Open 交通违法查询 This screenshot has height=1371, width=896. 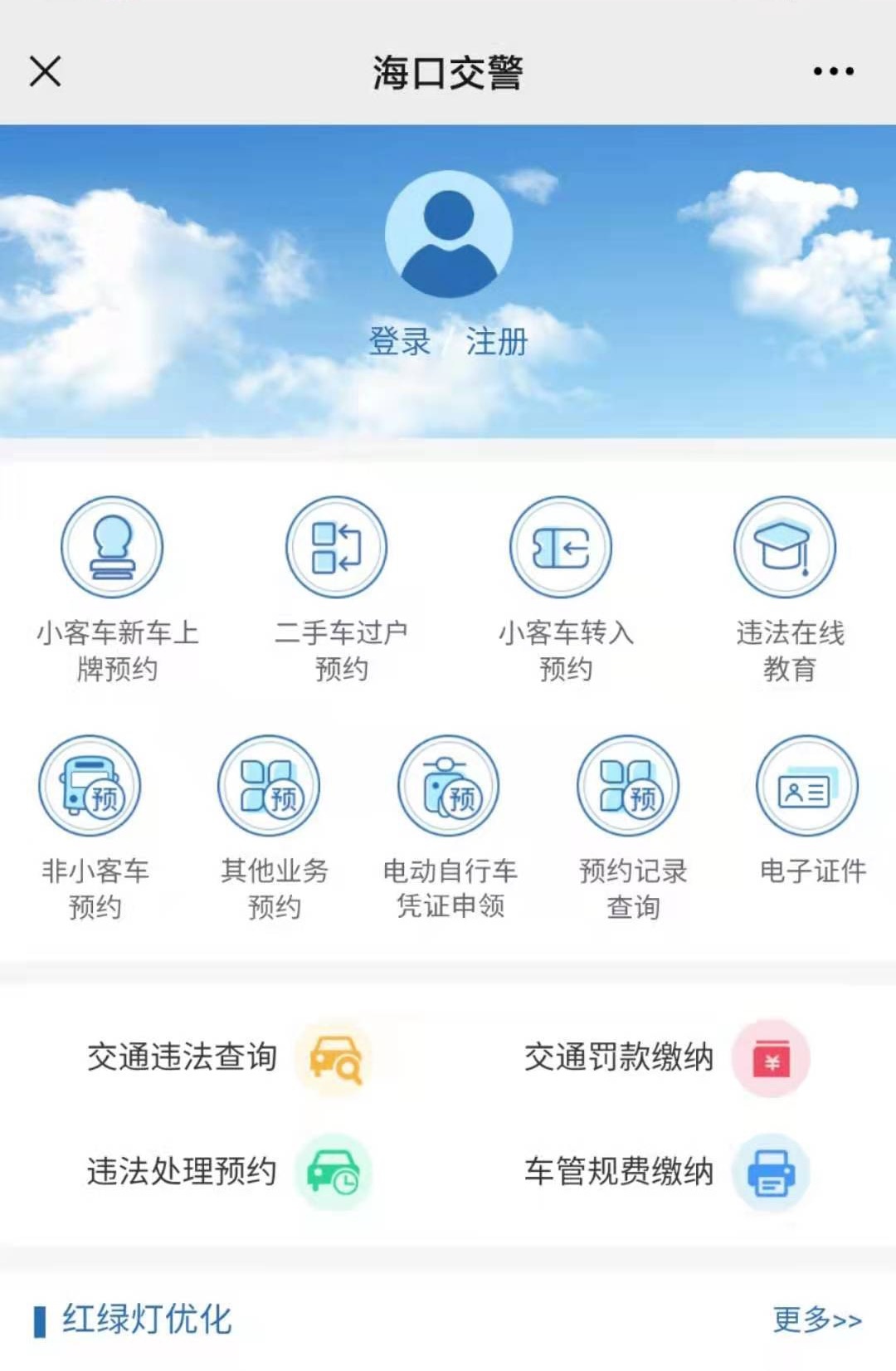coord(224,1058)
